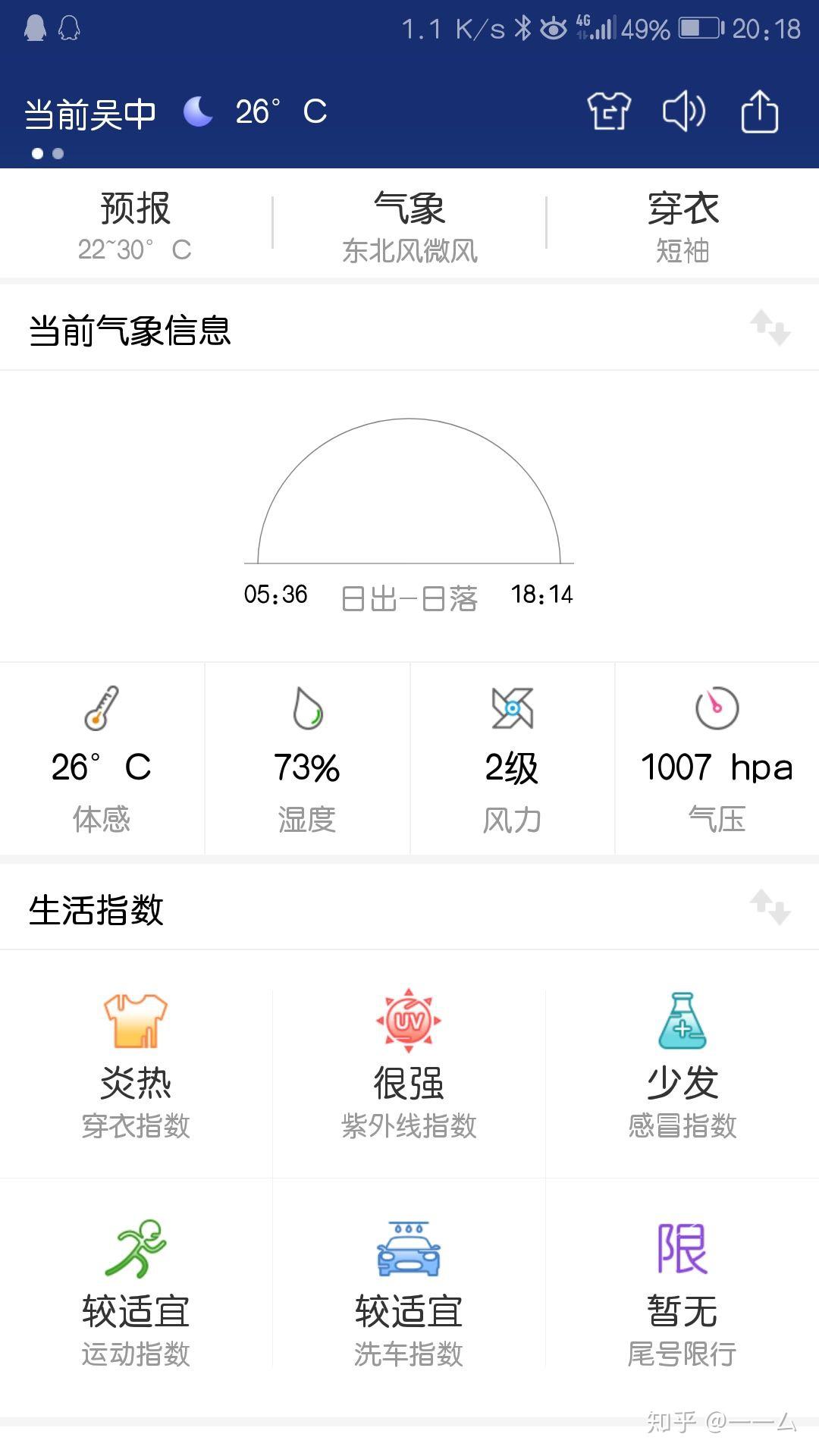The image size is (819, 1456).
Task: Open the clothing shirt icon in header
Action: (x=609, y=111)
